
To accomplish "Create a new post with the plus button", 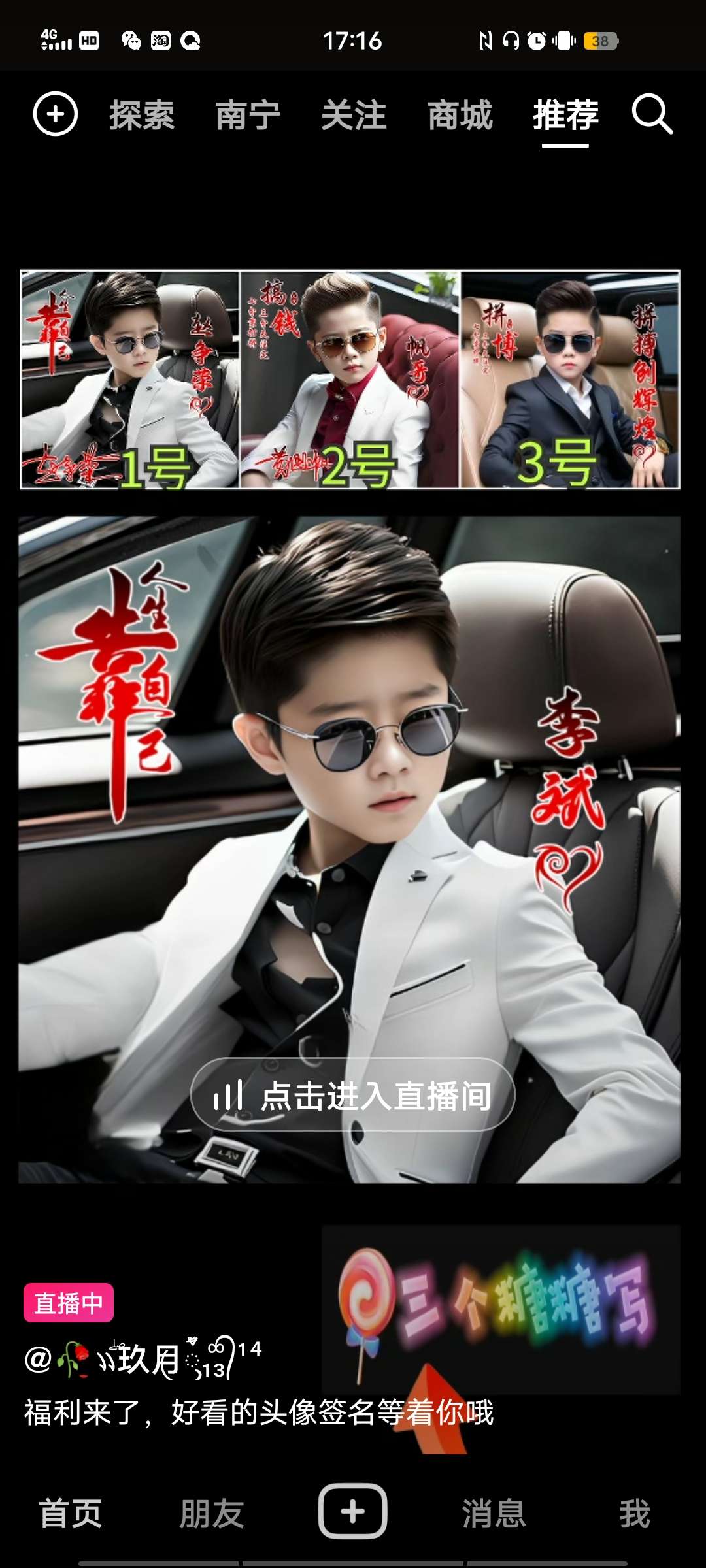I will 353,1511.
